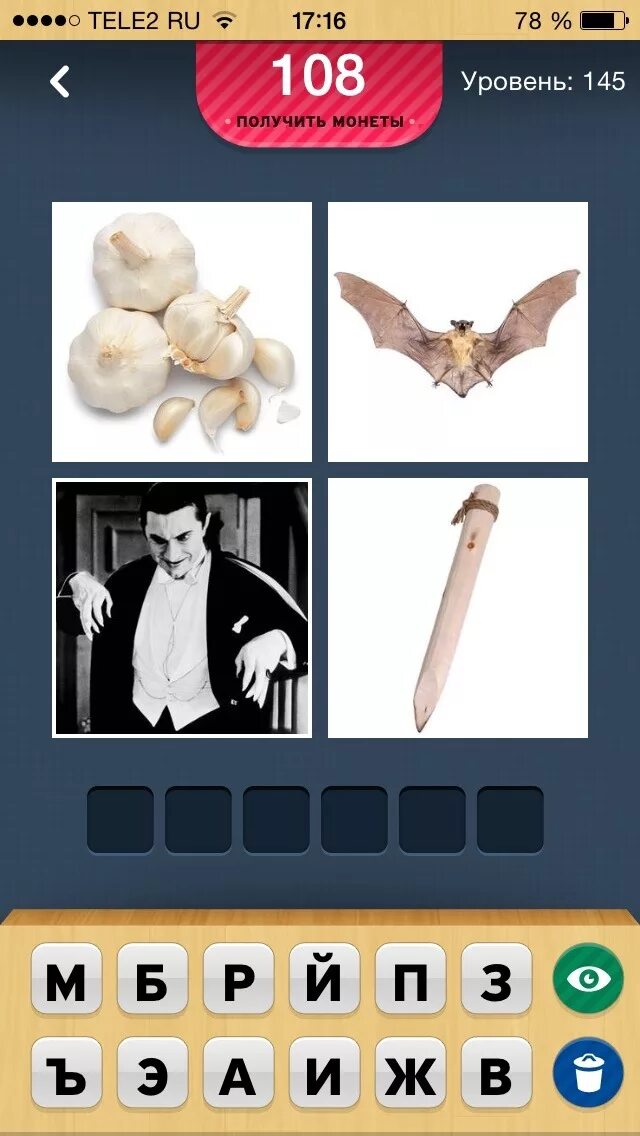
Task: Open the garlic picture
Action: coord(182,332)
